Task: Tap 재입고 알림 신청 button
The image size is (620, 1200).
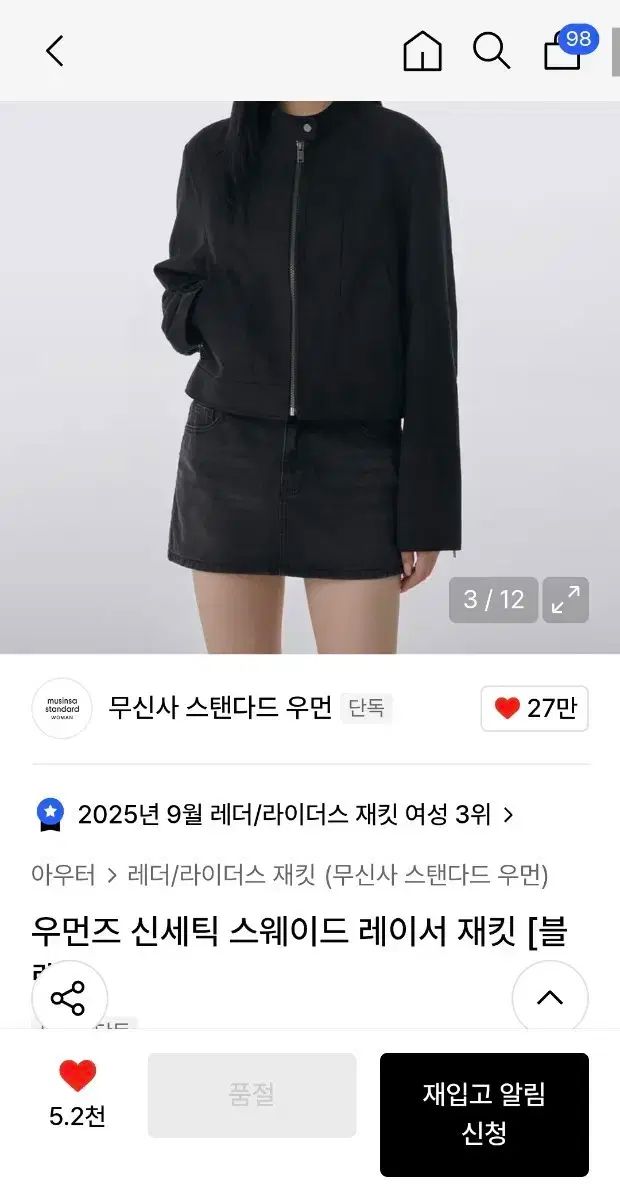Action: pos(484,1114)
